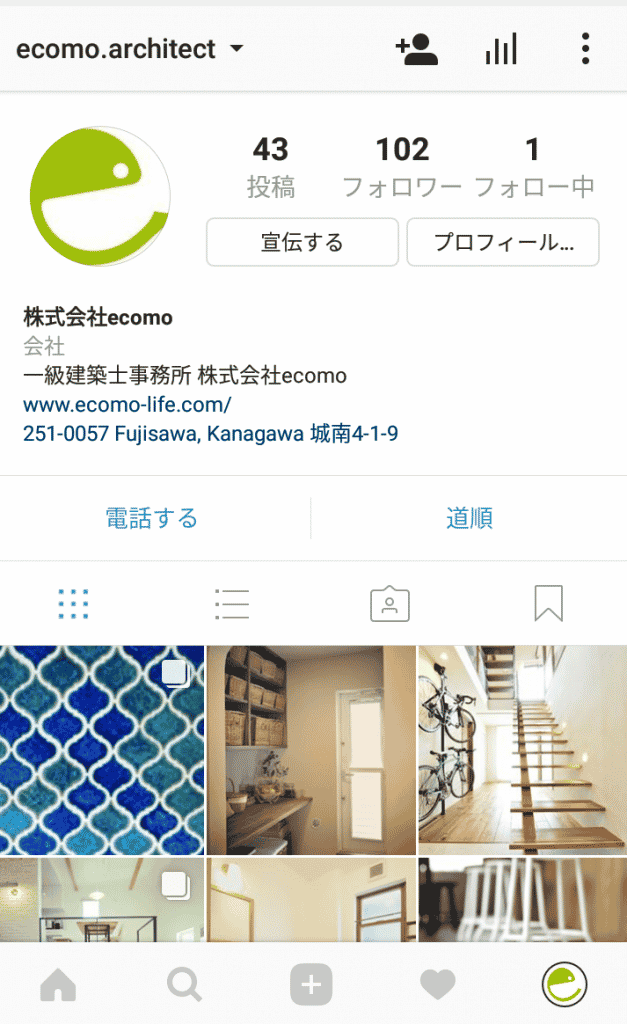Open the search tab

pyautogui.click(x=184, y=986)
